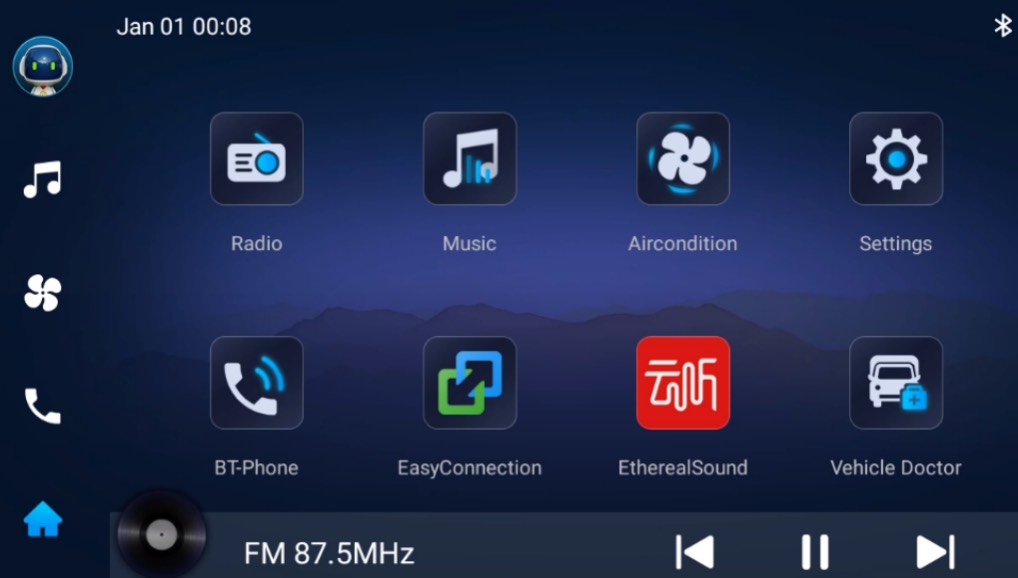Skip to the previous radio station
1018x578 pixels.
coord(695,552)
